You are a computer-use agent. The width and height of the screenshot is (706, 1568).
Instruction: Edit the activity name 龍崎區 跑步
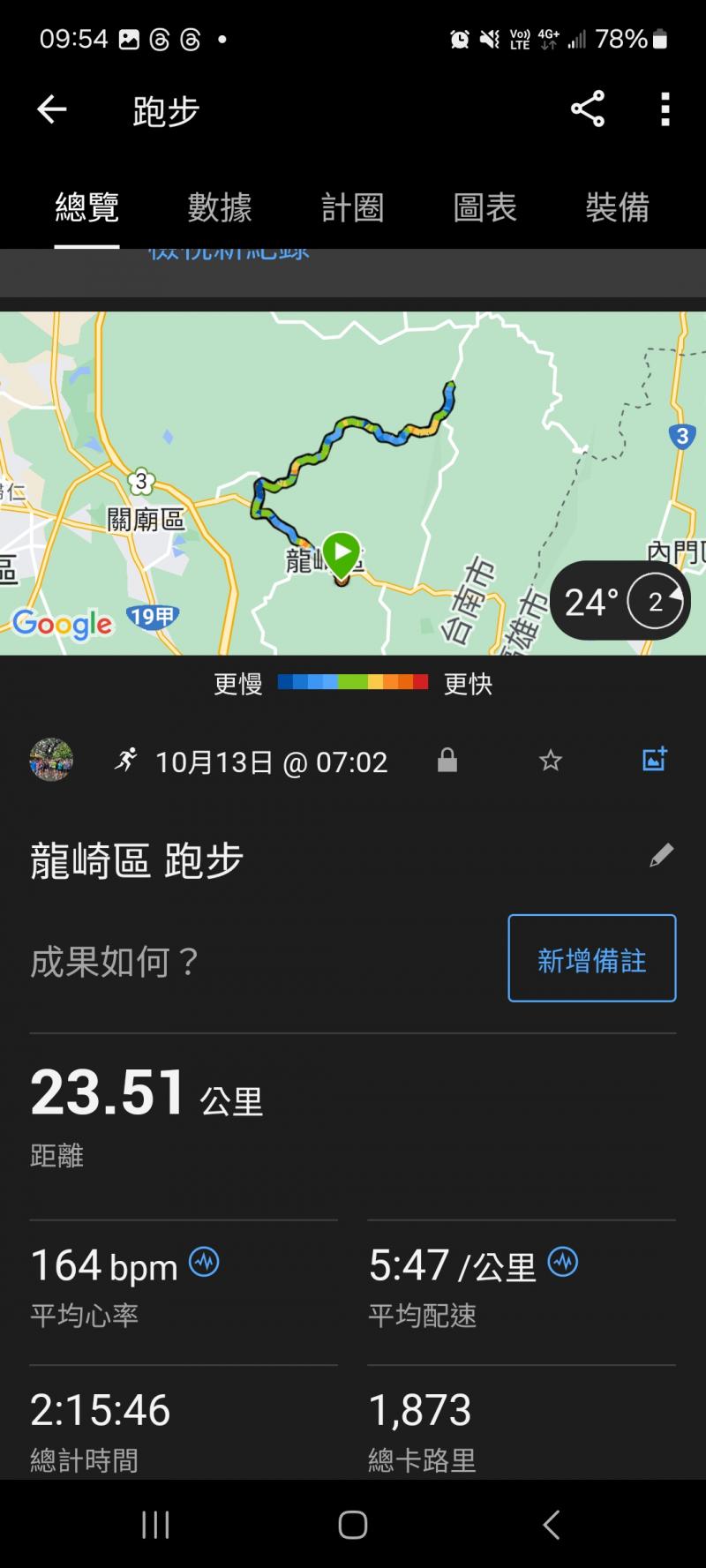(x=661, y=855)
